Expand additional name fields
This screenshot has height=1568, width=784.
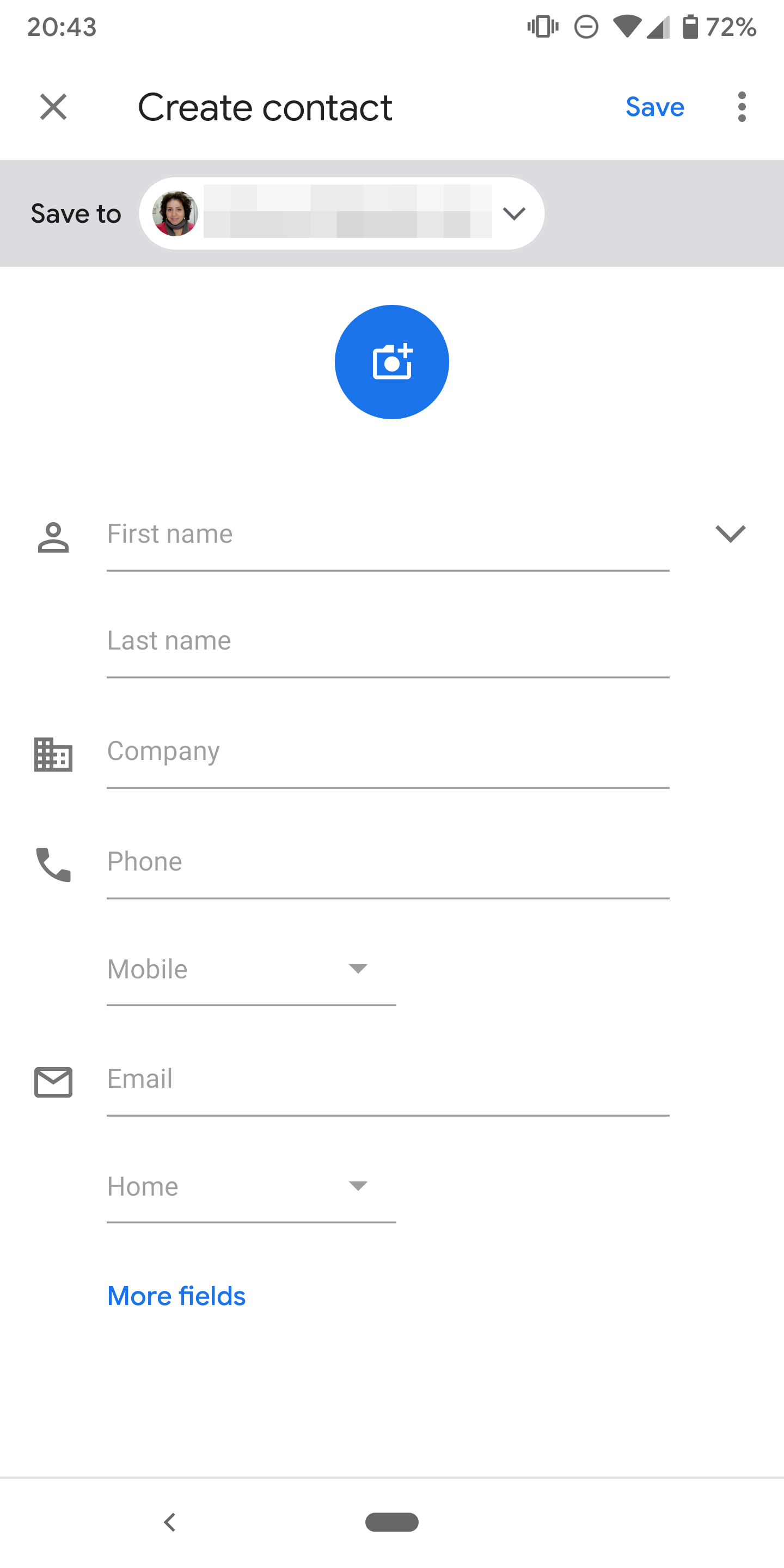(730, 533)
